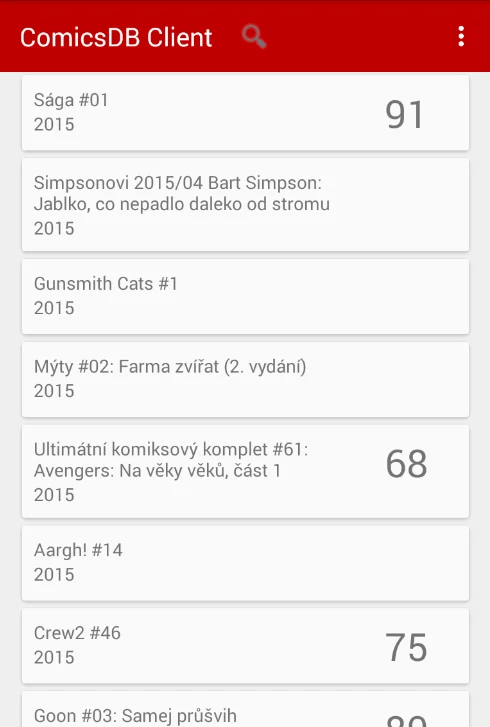Tap the Aargh! #14 card

coord(245,563)
